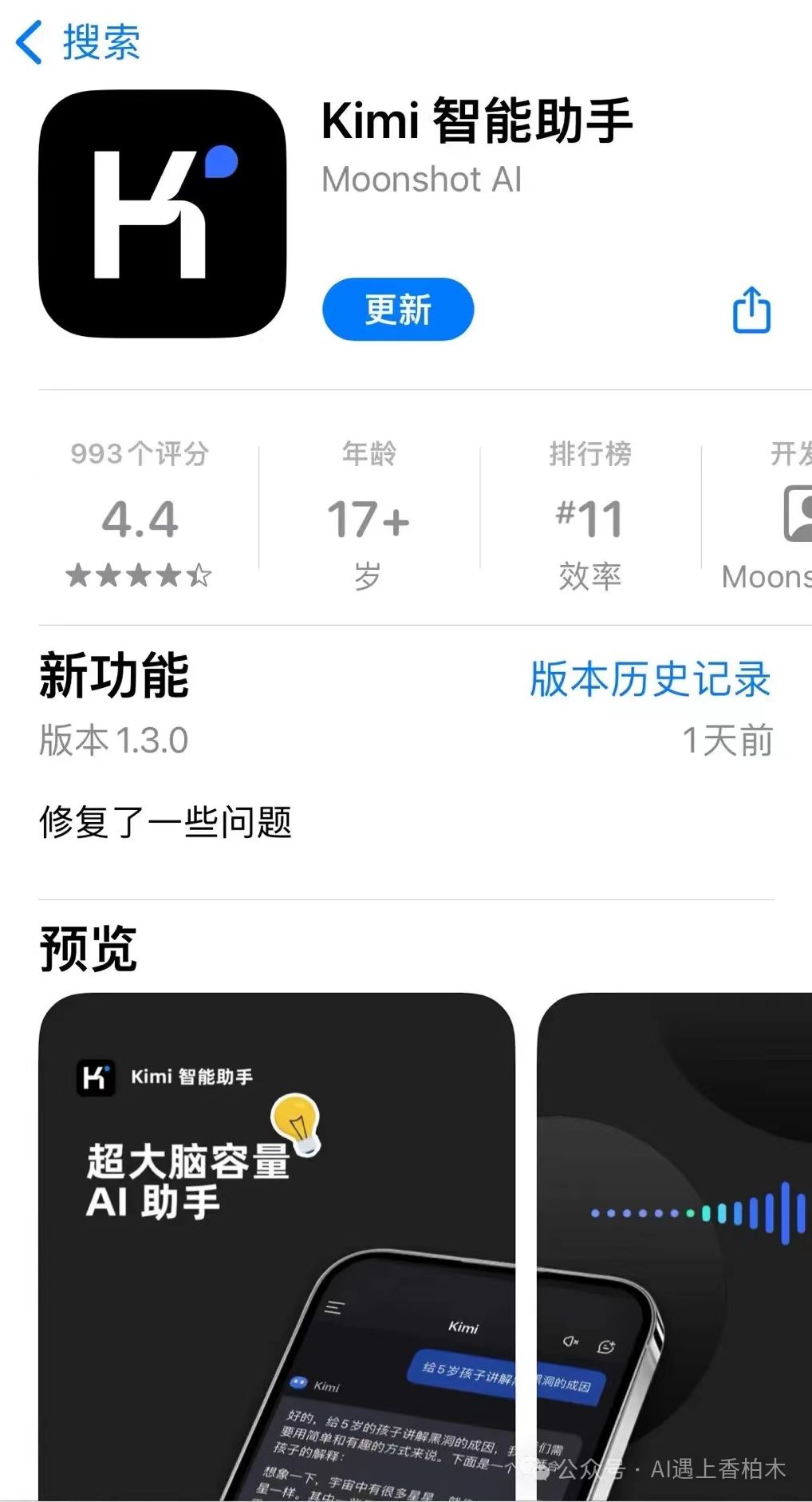Tap the 更新 button
Viewport: 812px width, 1502px height.
tap(396, 310)
